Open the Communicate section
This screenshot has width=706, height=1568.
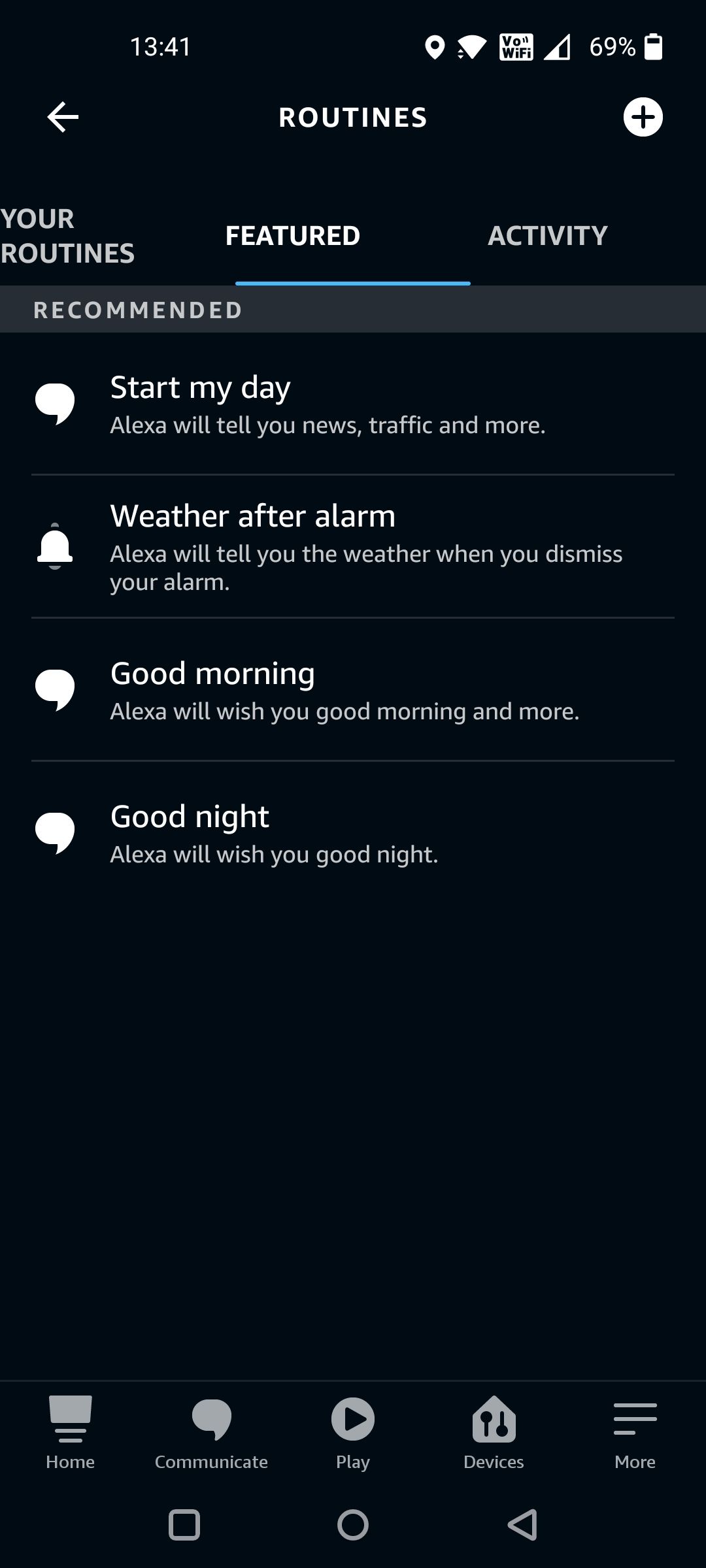[x=210, y=1431]
